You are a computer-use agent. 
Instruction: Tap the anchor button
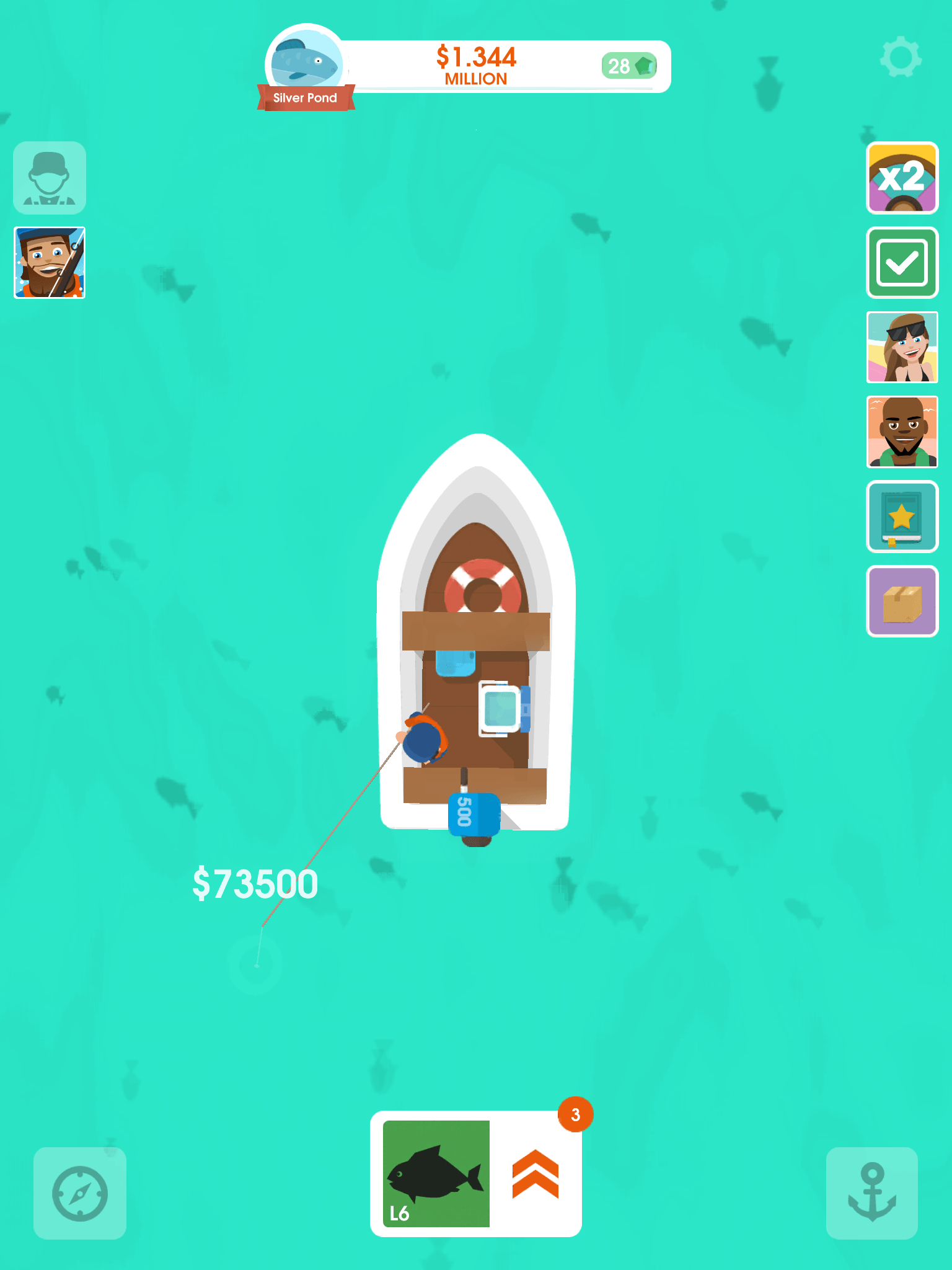click(x=871, y=1193)
